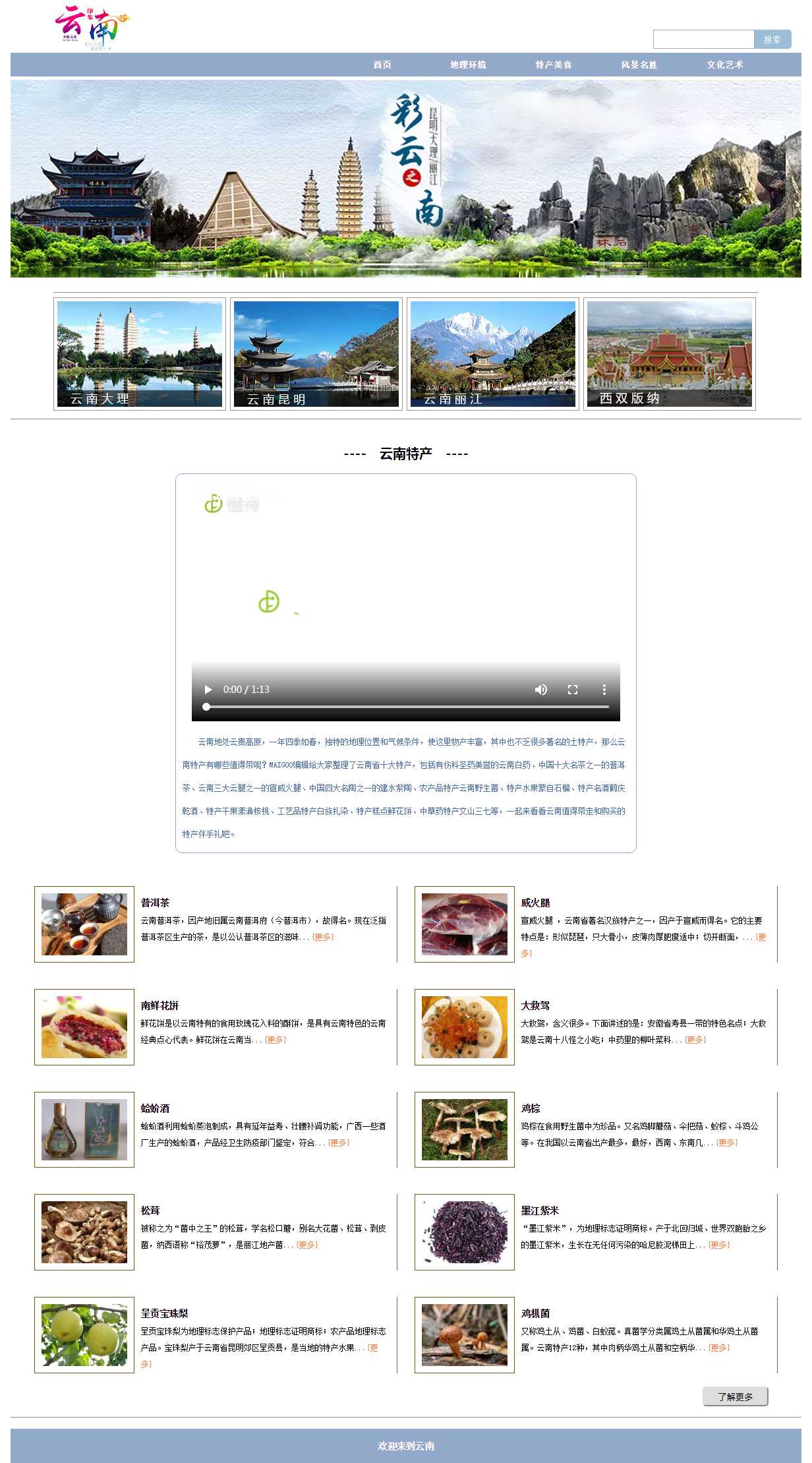Seek on the video progress bar
Screen dimensions: 812x1463
pyautogui.click(x=406, y=707)
